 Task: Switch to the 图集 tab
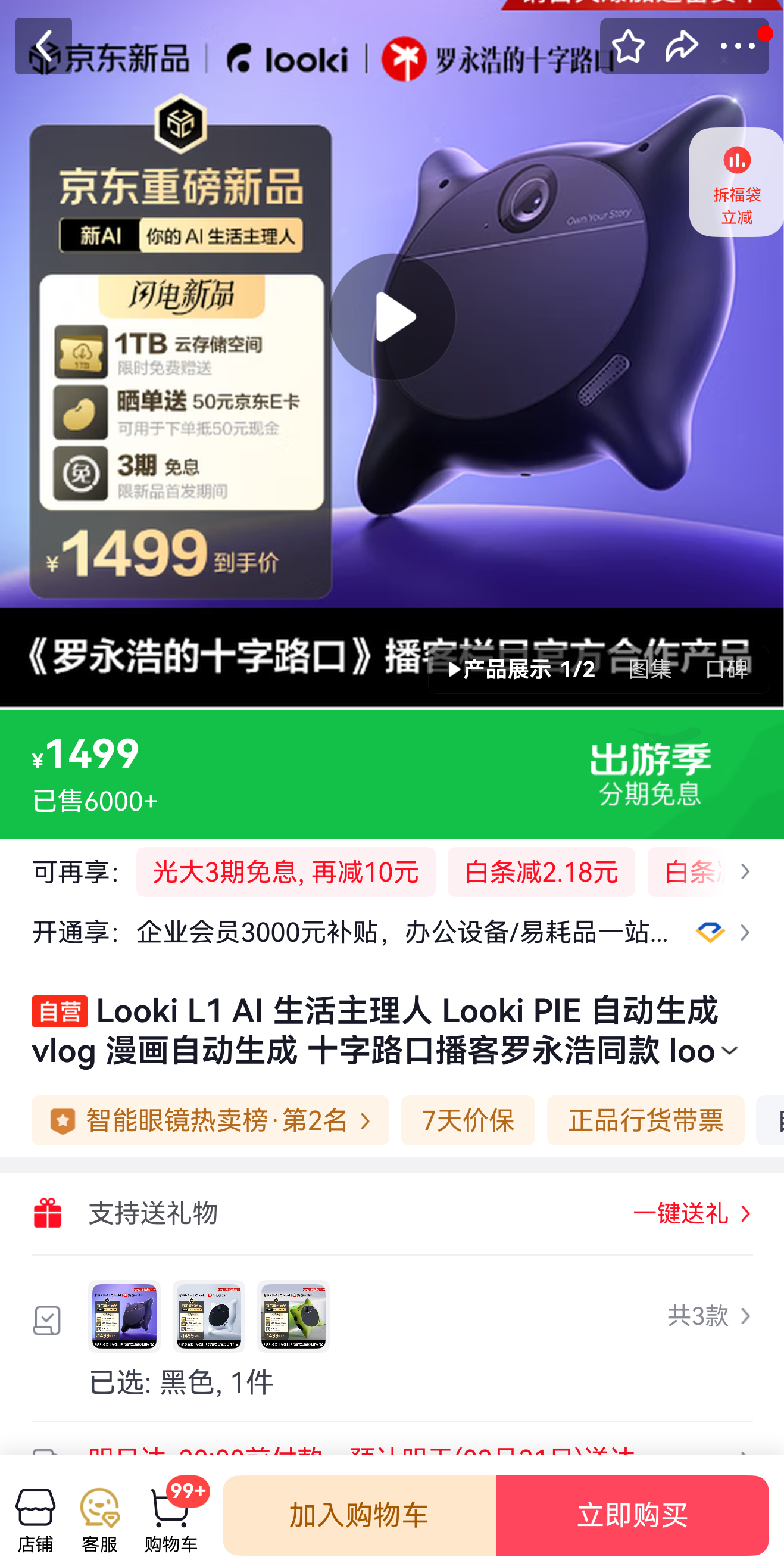pyautogui.click(x=650, y=670)
